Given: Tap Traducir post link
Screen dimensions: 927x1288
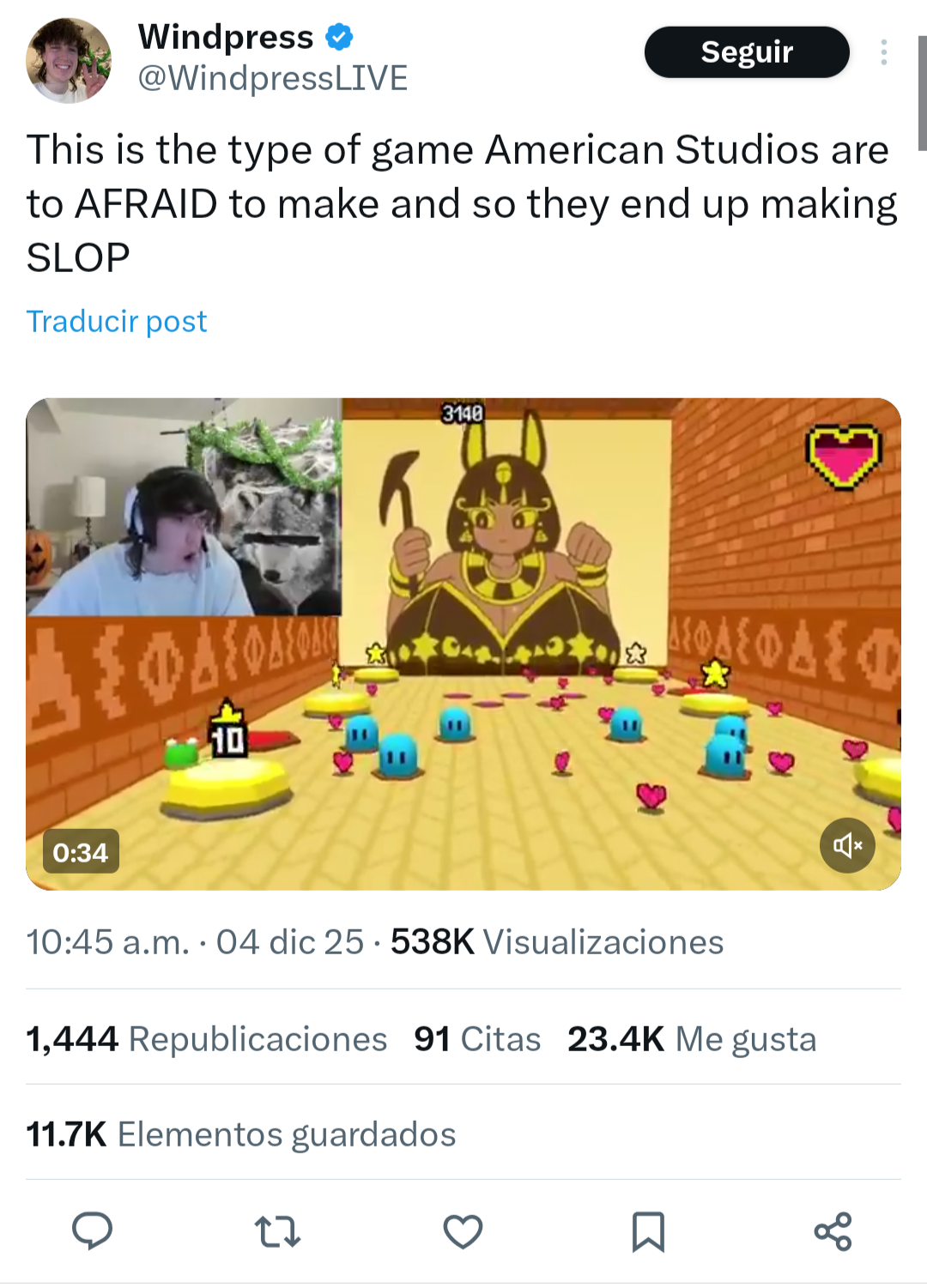Looking at the screenshot, I should tap(117, 321).
